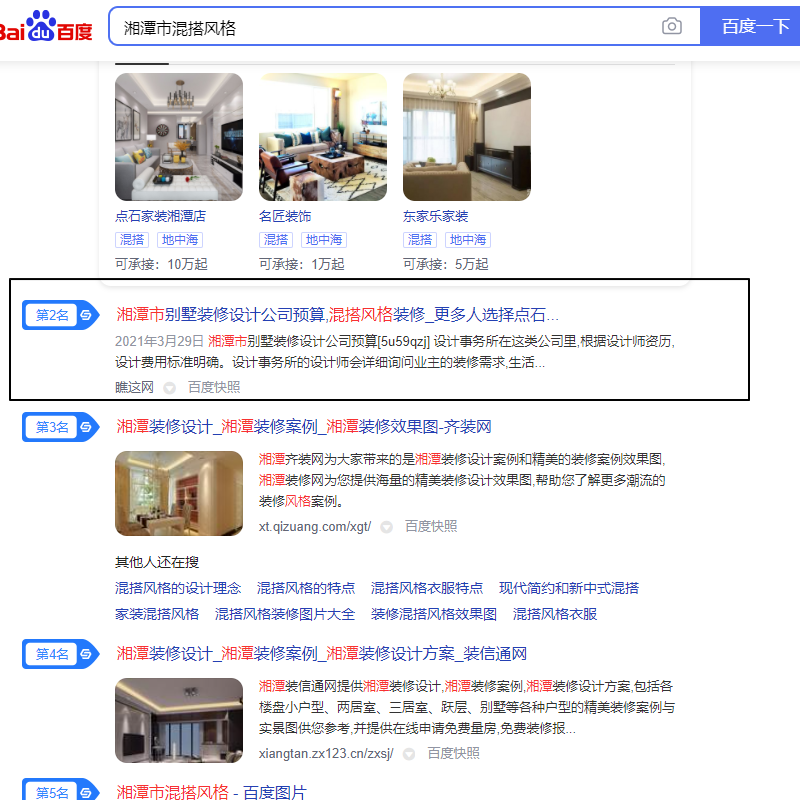This screenshot has width=800, height=800.
Task: Search related 混搭风格衣服特点
Action: pyautogui.click(x=427, y=588)
